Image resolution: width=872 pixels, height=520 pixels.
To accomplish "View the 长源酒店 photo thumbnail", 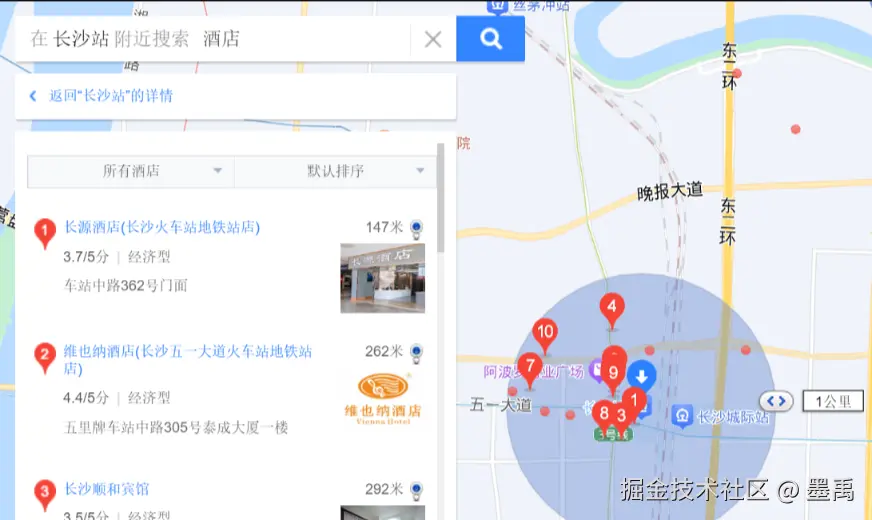I will (382, 277).
